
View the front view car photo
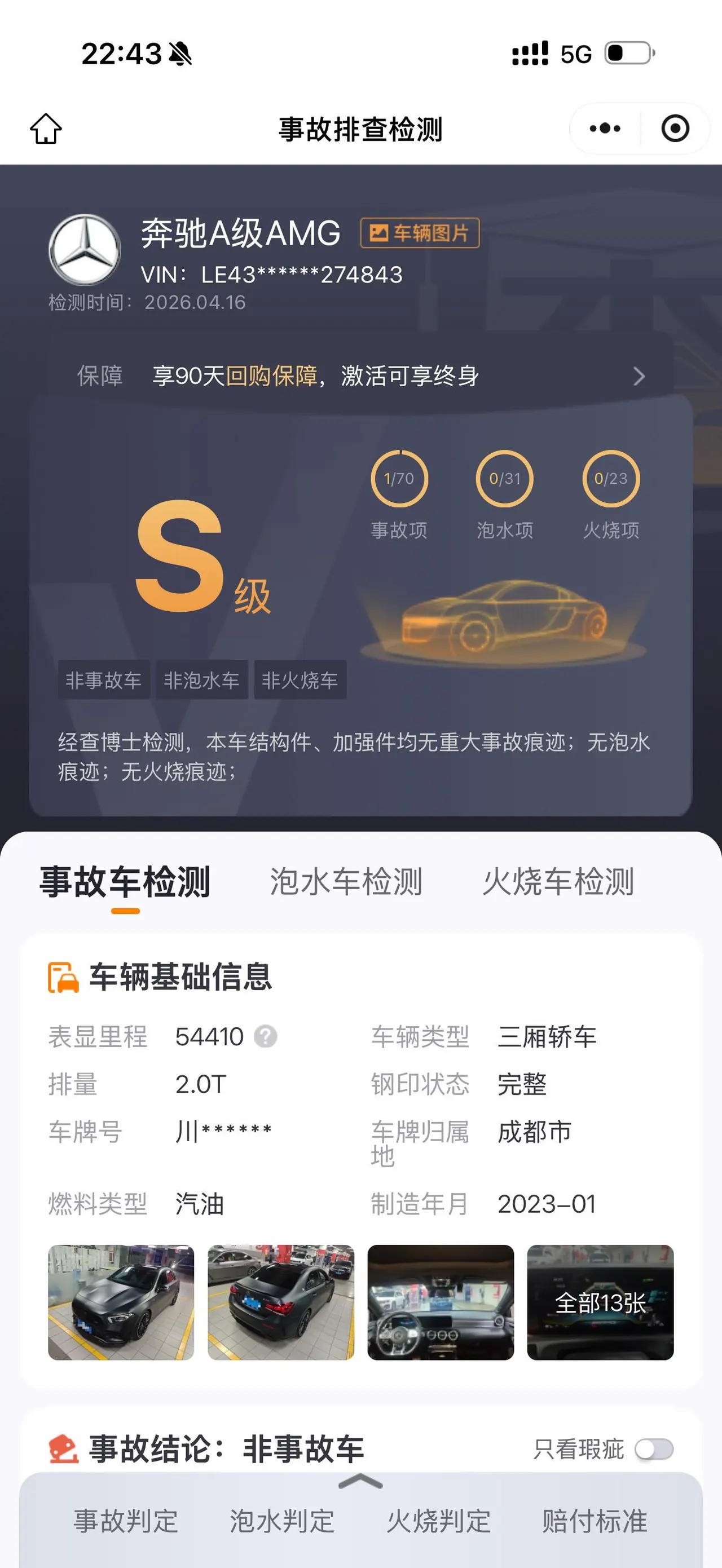pos(121,1302)
